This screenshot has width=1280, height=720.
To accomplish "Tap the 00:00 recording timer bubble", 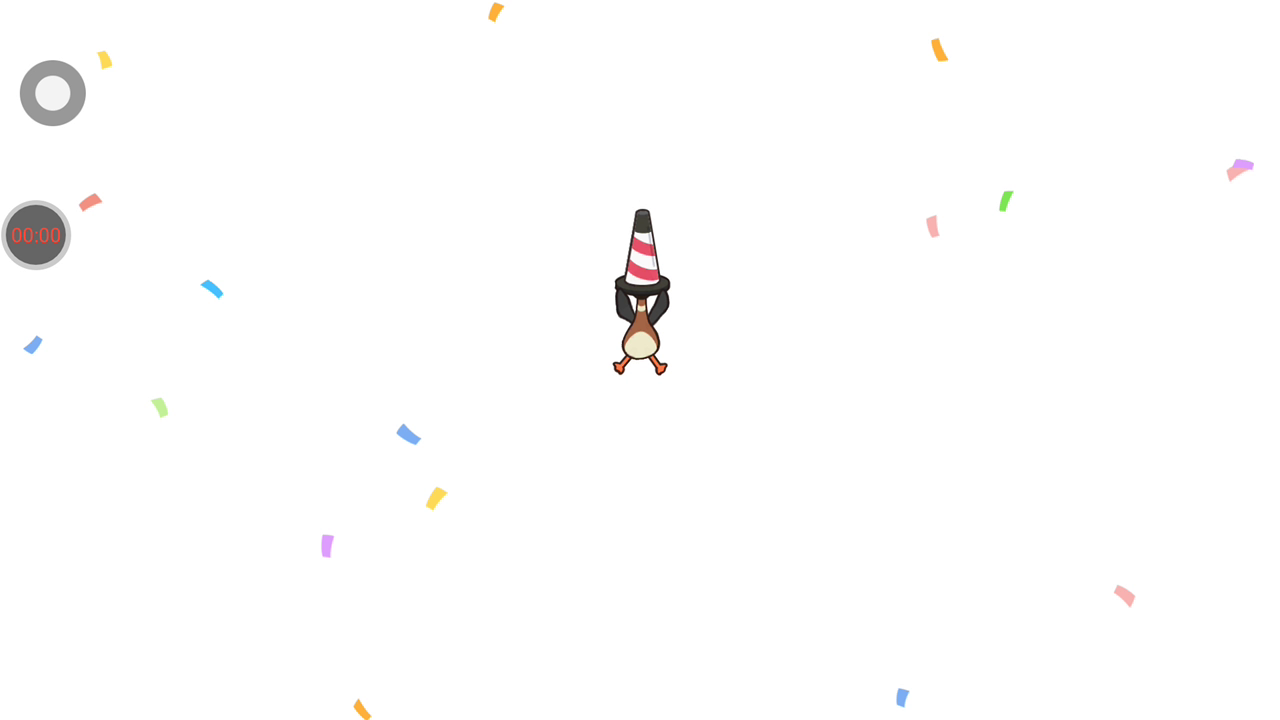I will [36, 236].
